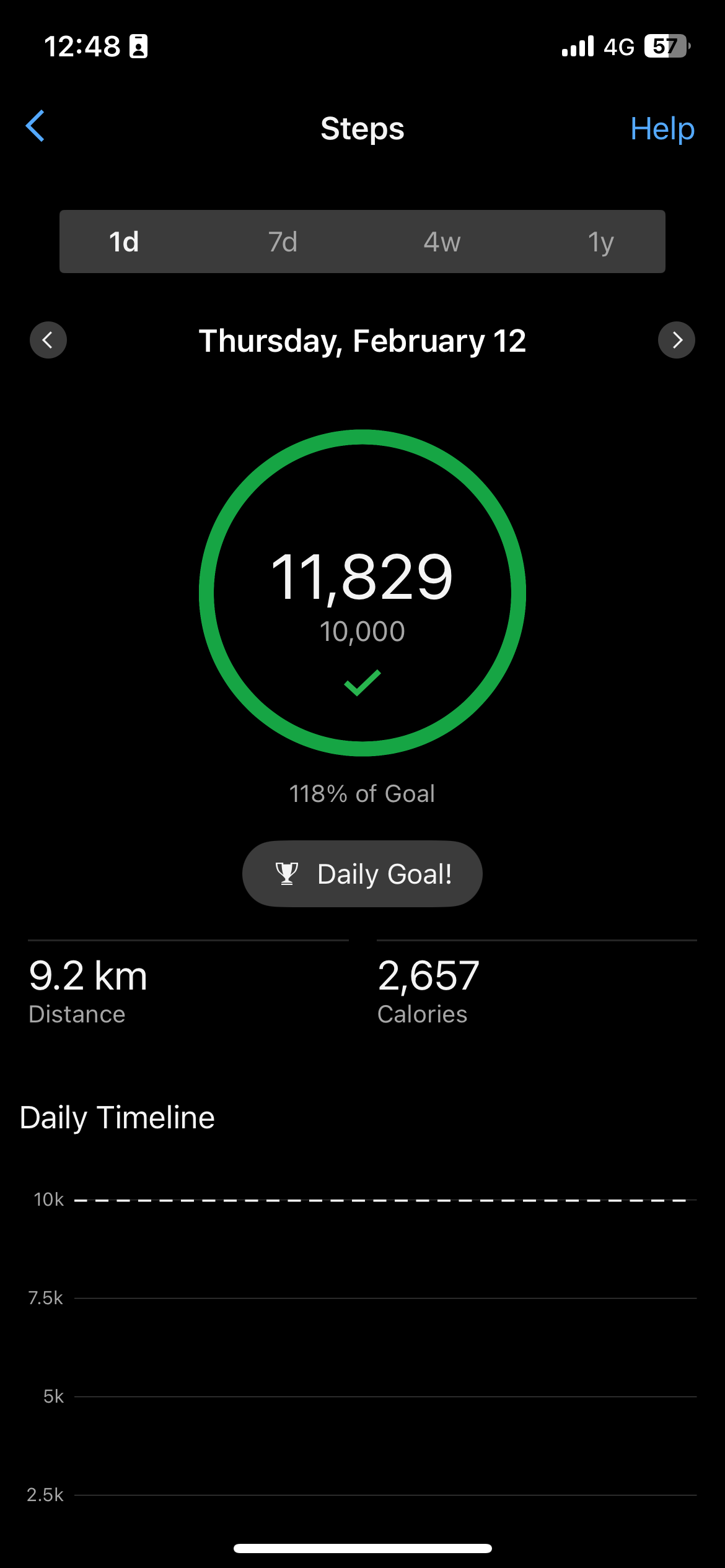Show the 1y steps view
The height and width of the screenshot is (1568, 725).
pyautogui.click(x=600, y=242)
